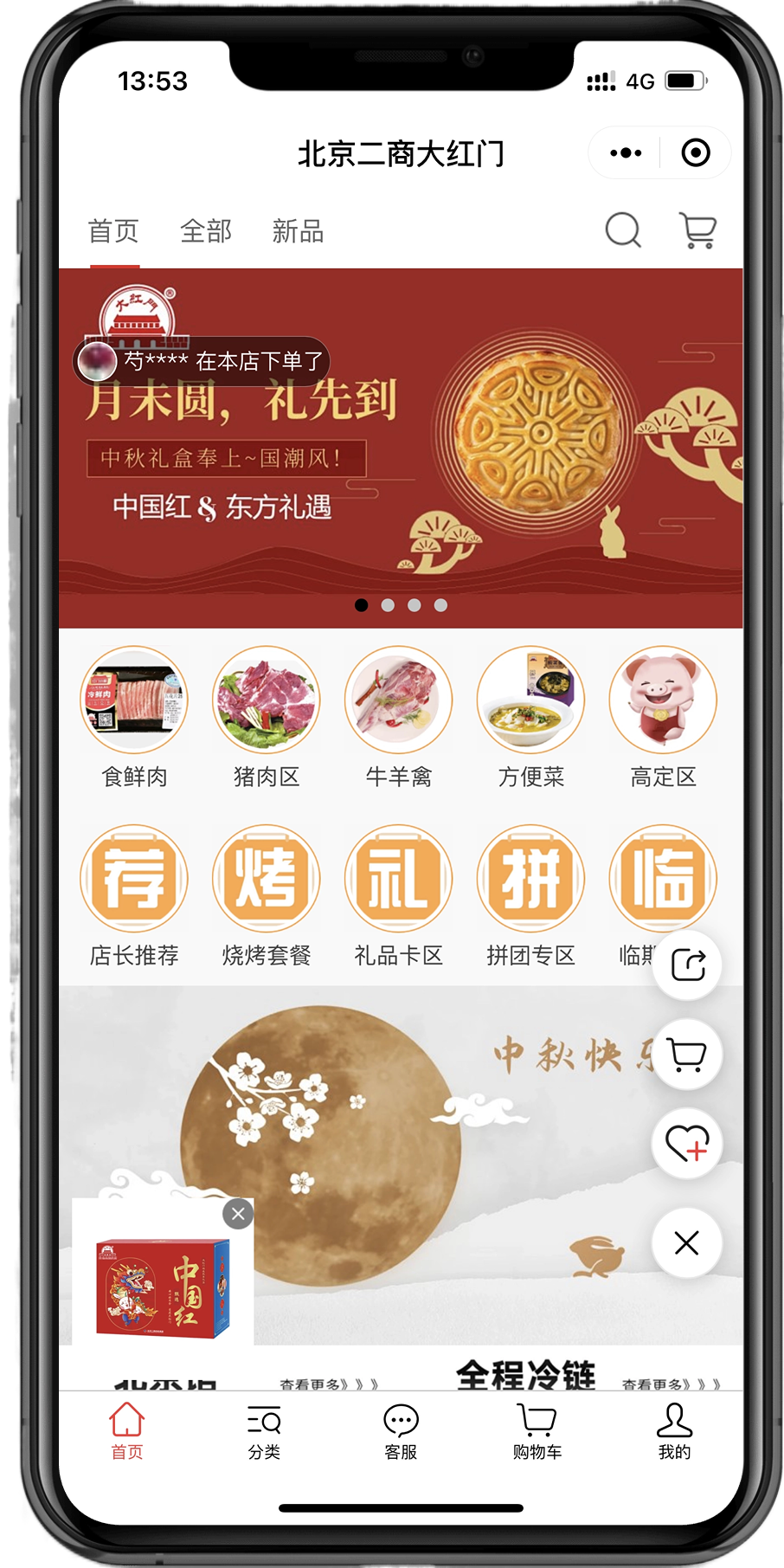Open 礼品卡区 section
This screenshot has width=784, height=1568.
[x=398, y=879]
